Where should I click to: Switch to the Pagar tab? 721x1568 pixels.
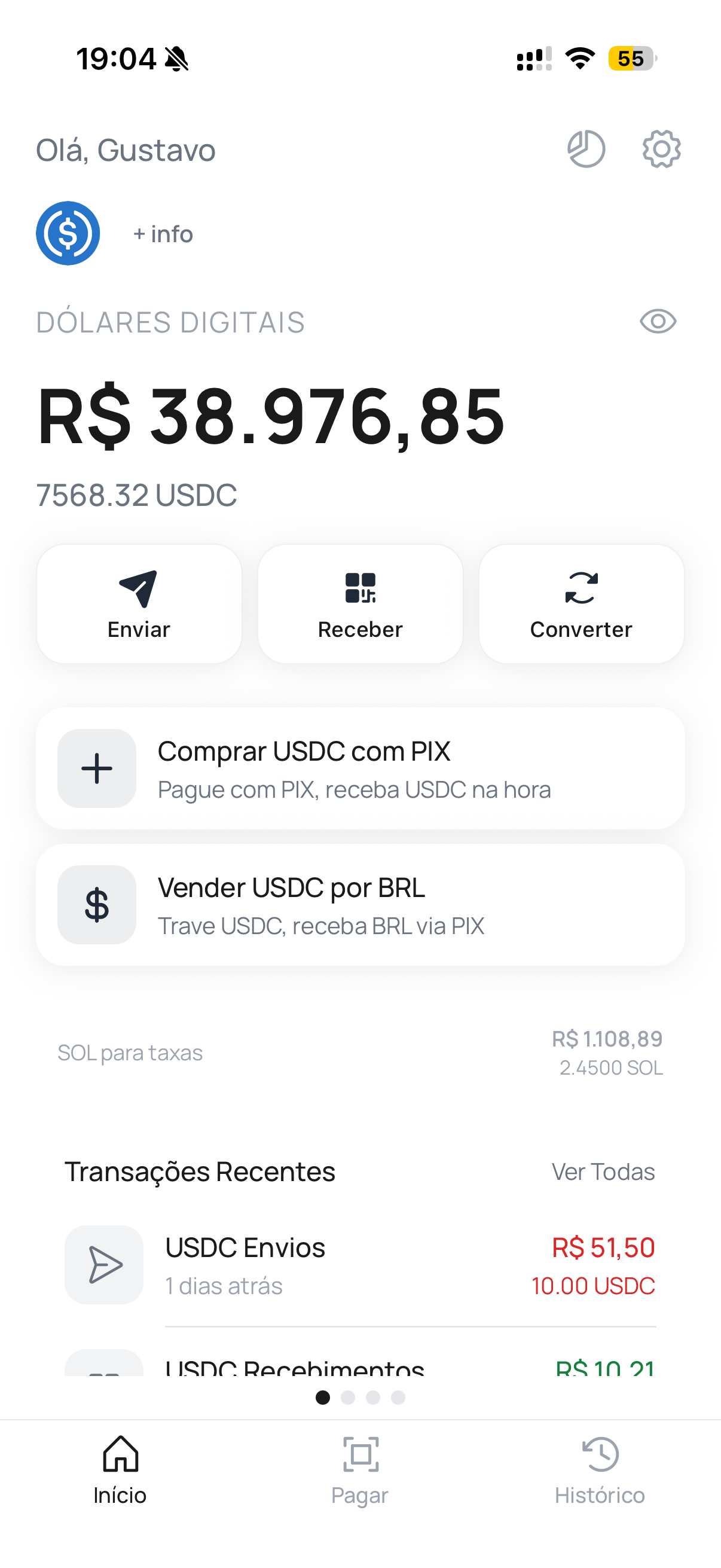pyautogui.click(x=360, y=1469)
